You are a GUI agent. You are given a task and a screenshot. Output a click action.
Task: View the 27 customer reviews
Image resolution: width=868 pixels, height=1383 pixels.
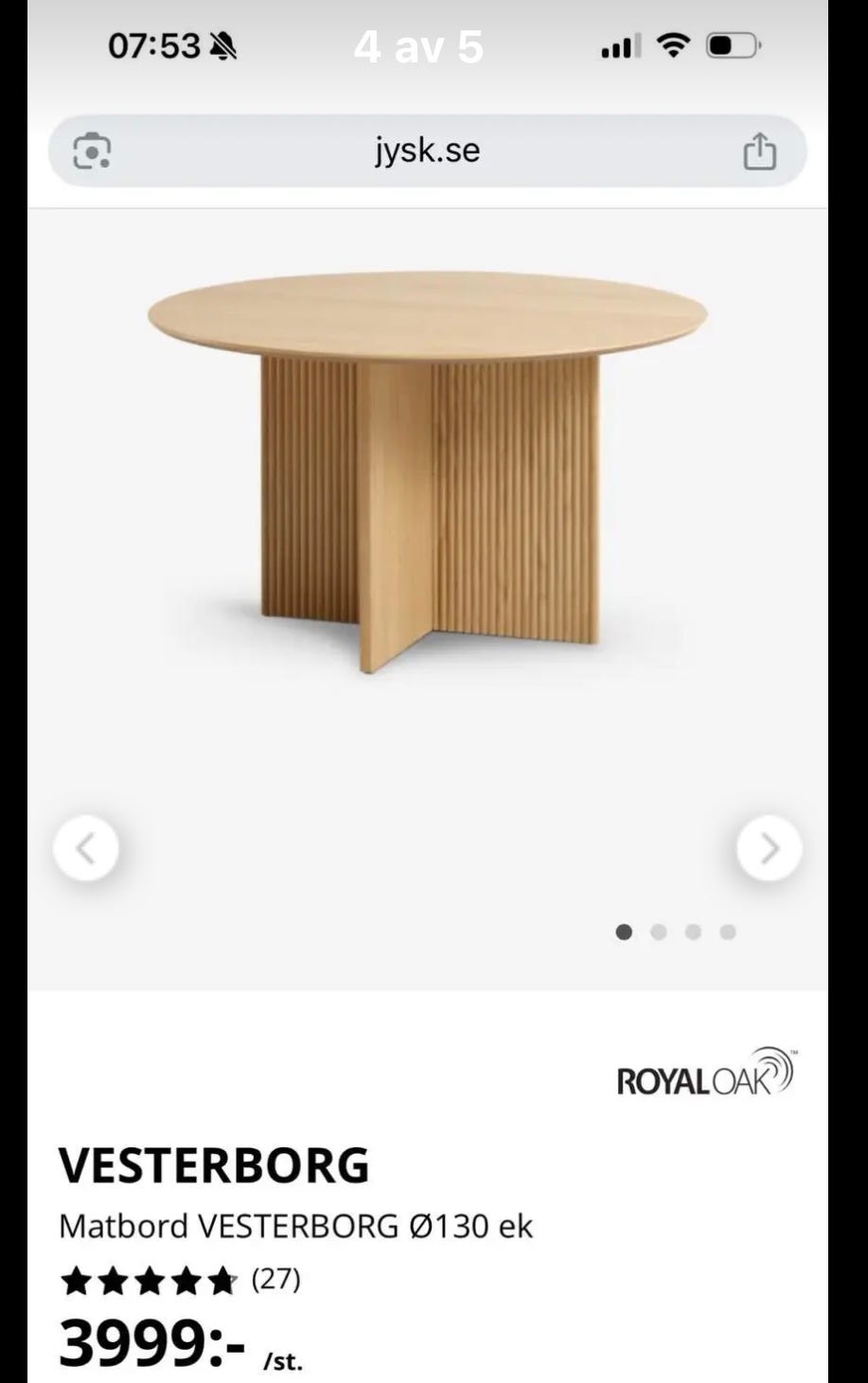tap(275, 1280)
